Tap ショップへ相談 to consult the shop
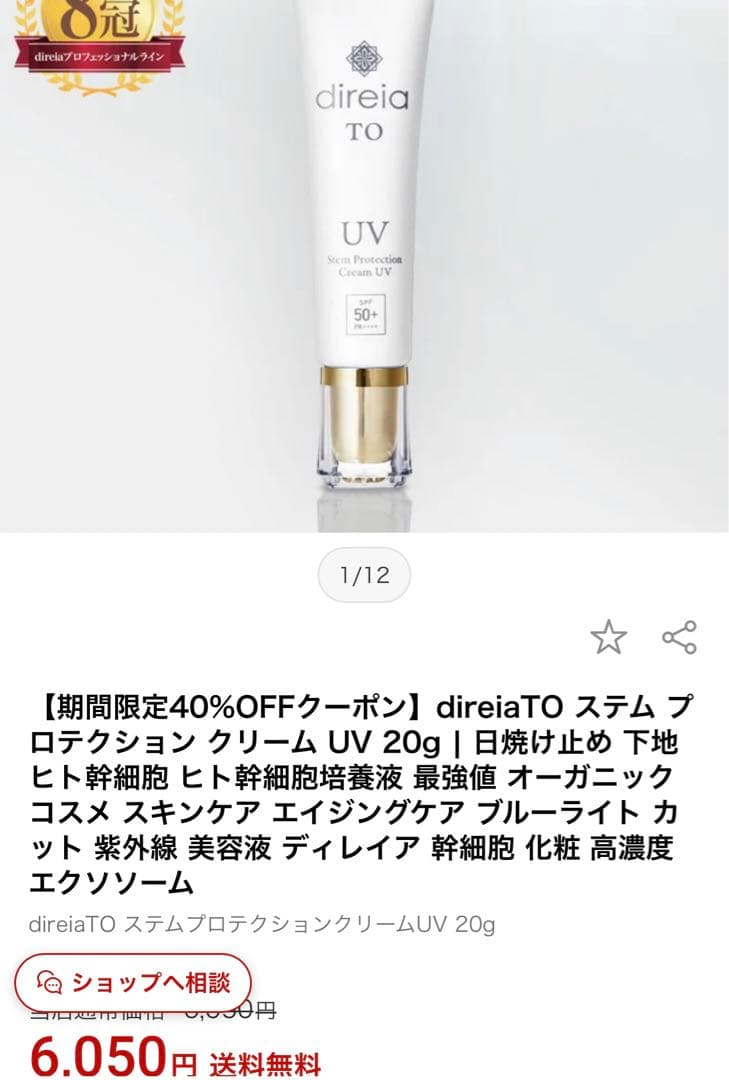Image resolution: width=729 pixels, height=1080 pixels. coord(133,982)
